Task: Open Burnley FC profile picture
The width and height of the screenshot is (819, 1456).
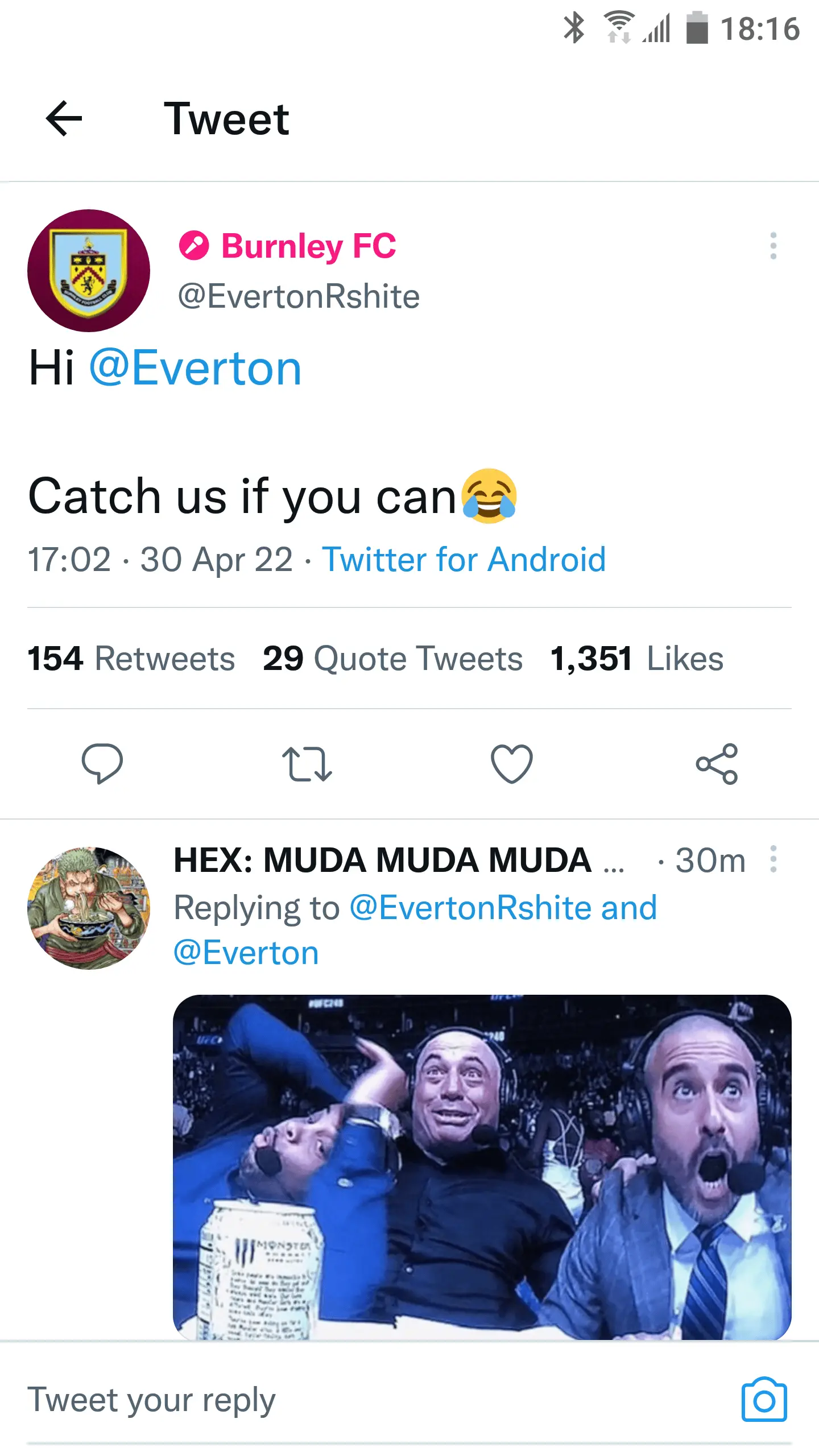Action: (89, 271)
